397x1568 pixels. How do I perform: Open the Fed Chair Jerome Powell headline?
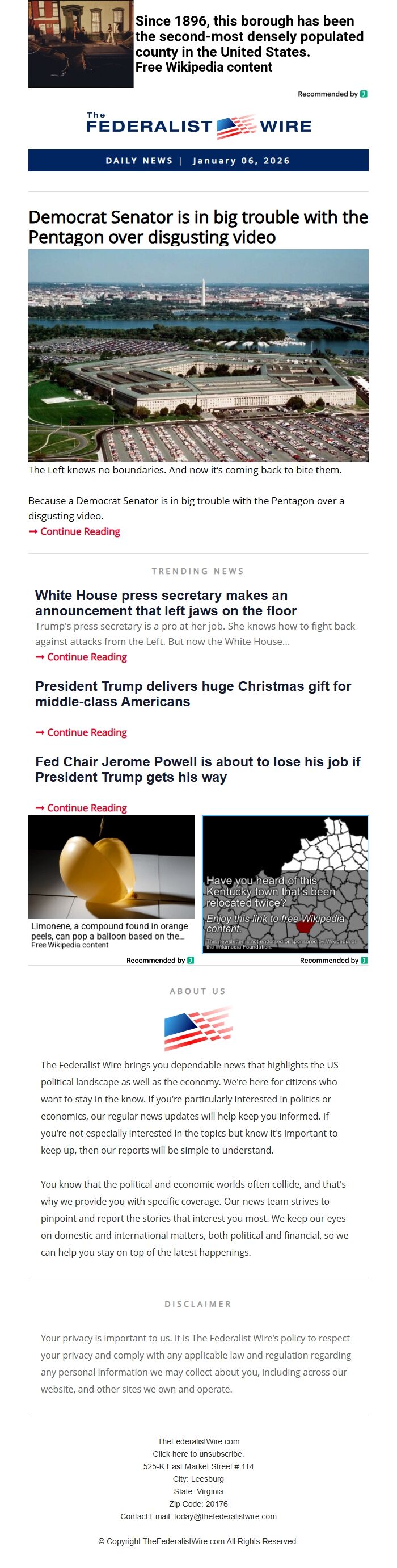[x=197, y=769]
